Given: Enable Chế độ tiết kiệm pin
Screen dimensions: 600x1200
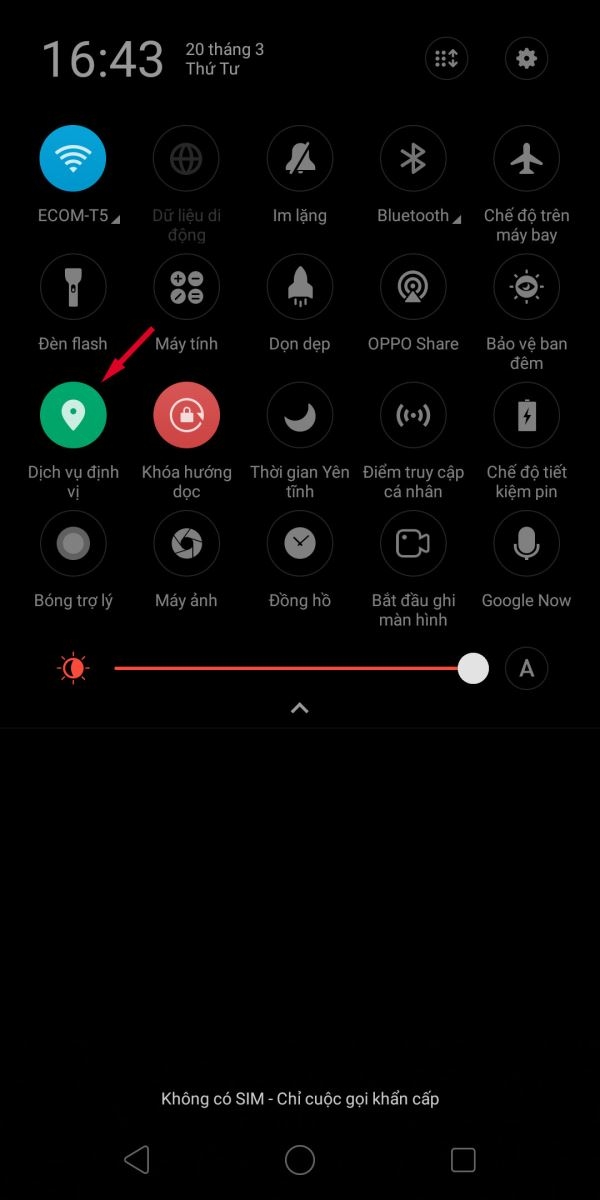Looking at the screenshot, I should click(x=526, y=415).
